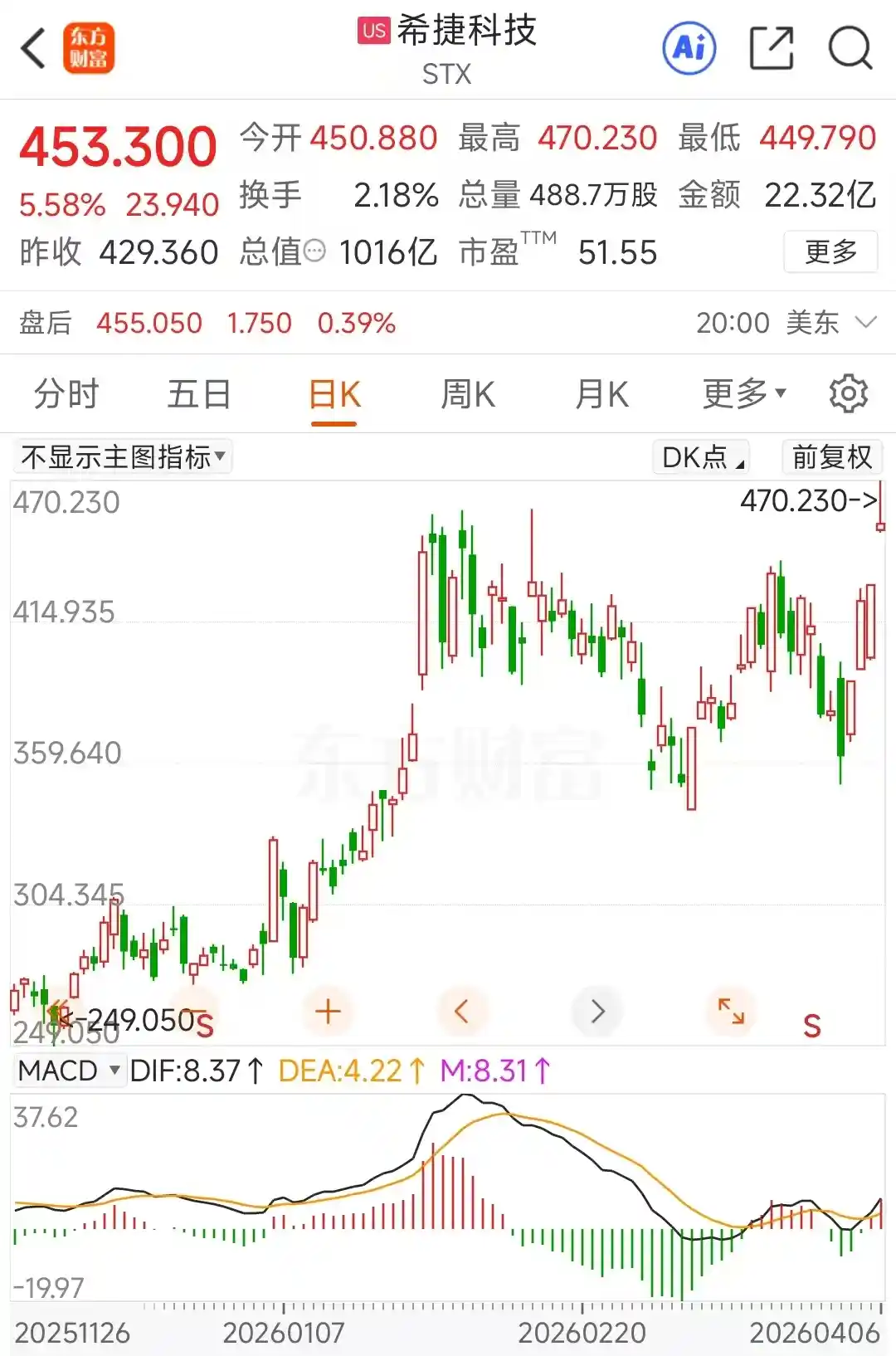Toggle 前复权 price adjustment mode
The width and height of the screenshot is (896, 1356).
pos(832,456)
